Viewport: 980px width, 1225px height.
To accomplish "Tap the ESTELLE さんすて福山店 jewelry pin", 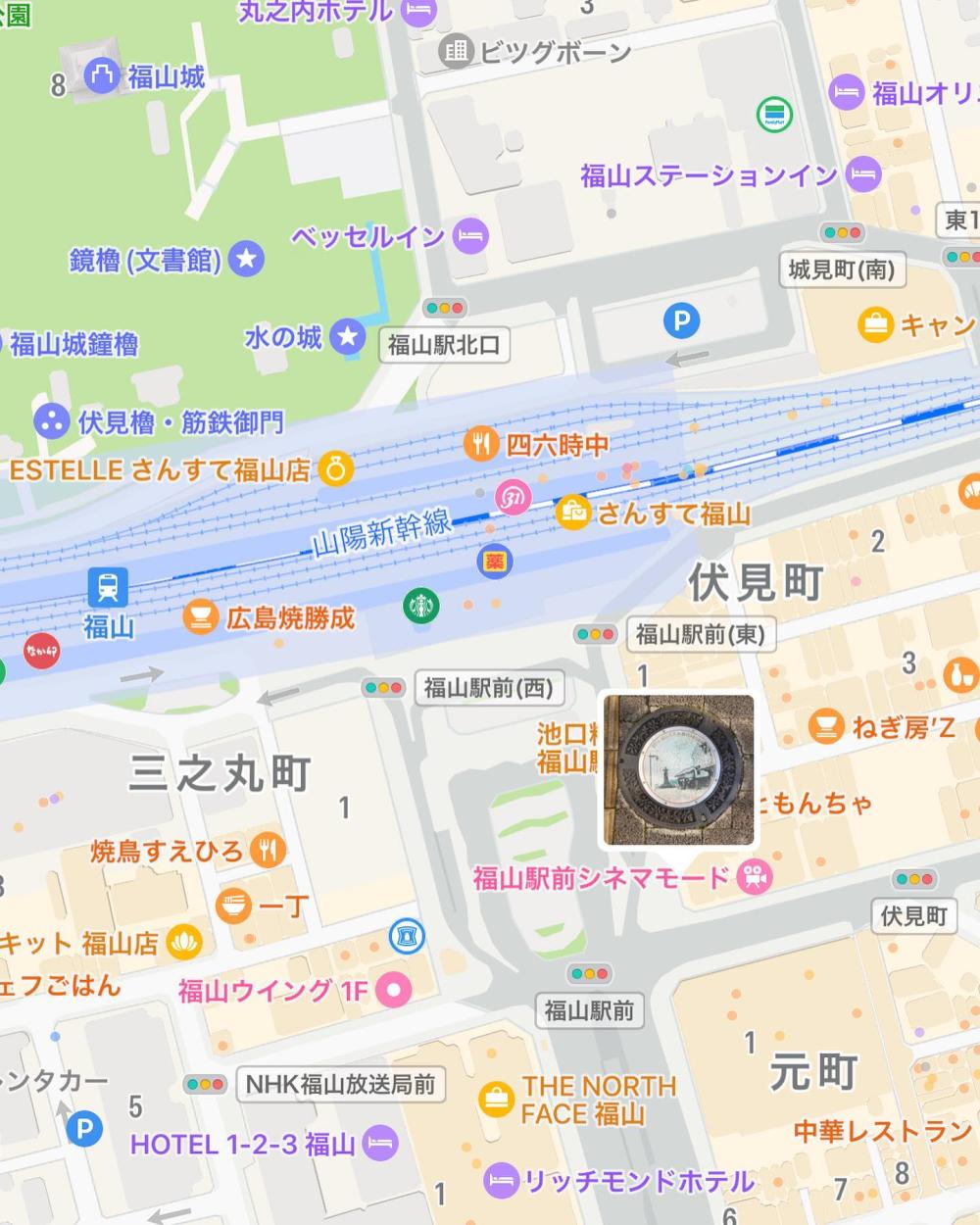I will 334,469.
